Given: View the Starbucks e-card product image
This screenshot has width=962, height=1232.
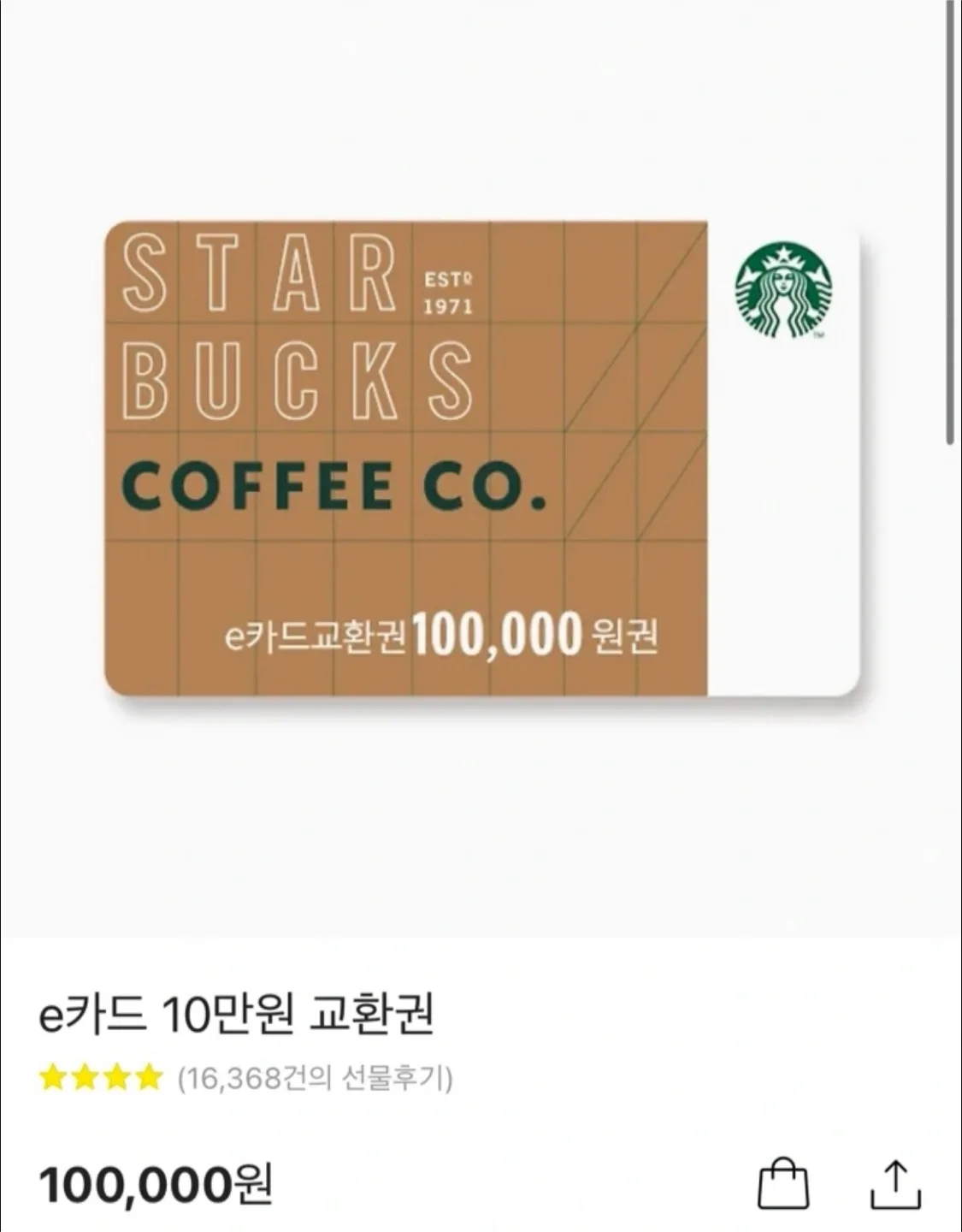Looking at the screenshot, I should [481, 459].
